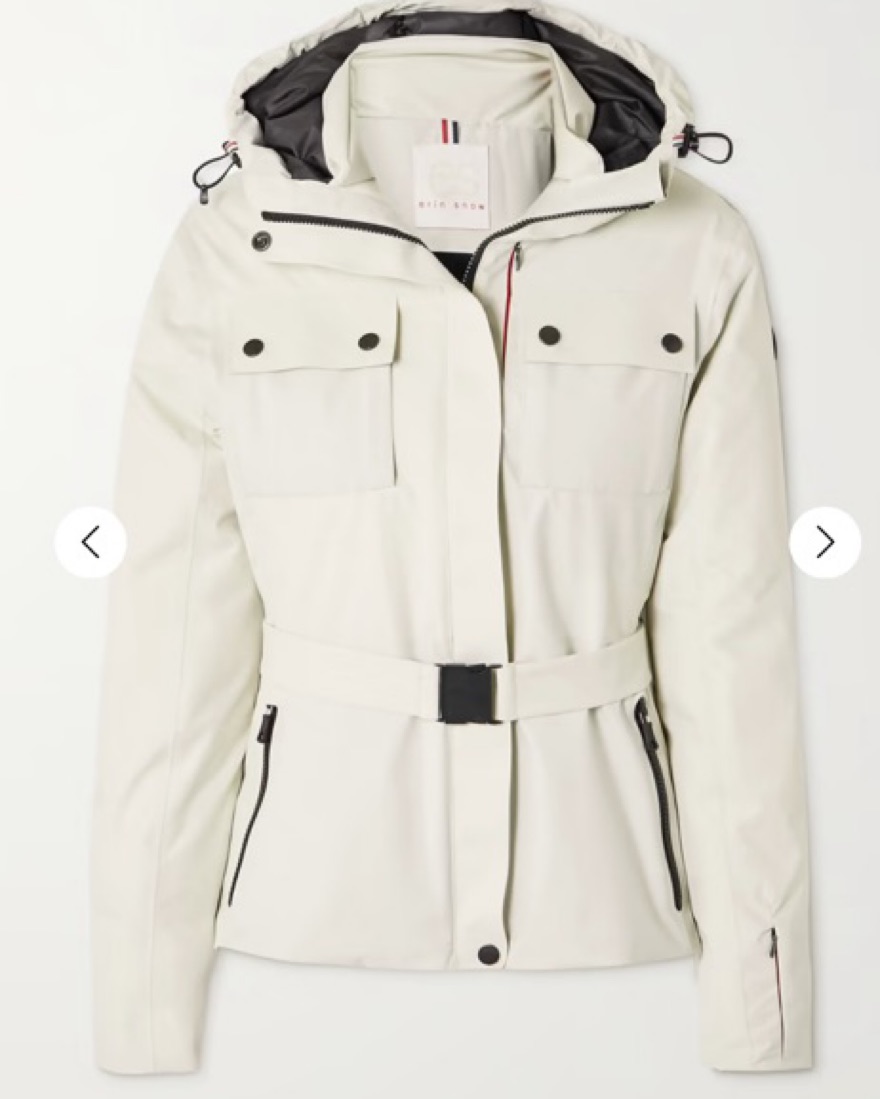Go to the previous product image
The height and width of the screenshot is (1099, 880).
[x=90, y=542]
